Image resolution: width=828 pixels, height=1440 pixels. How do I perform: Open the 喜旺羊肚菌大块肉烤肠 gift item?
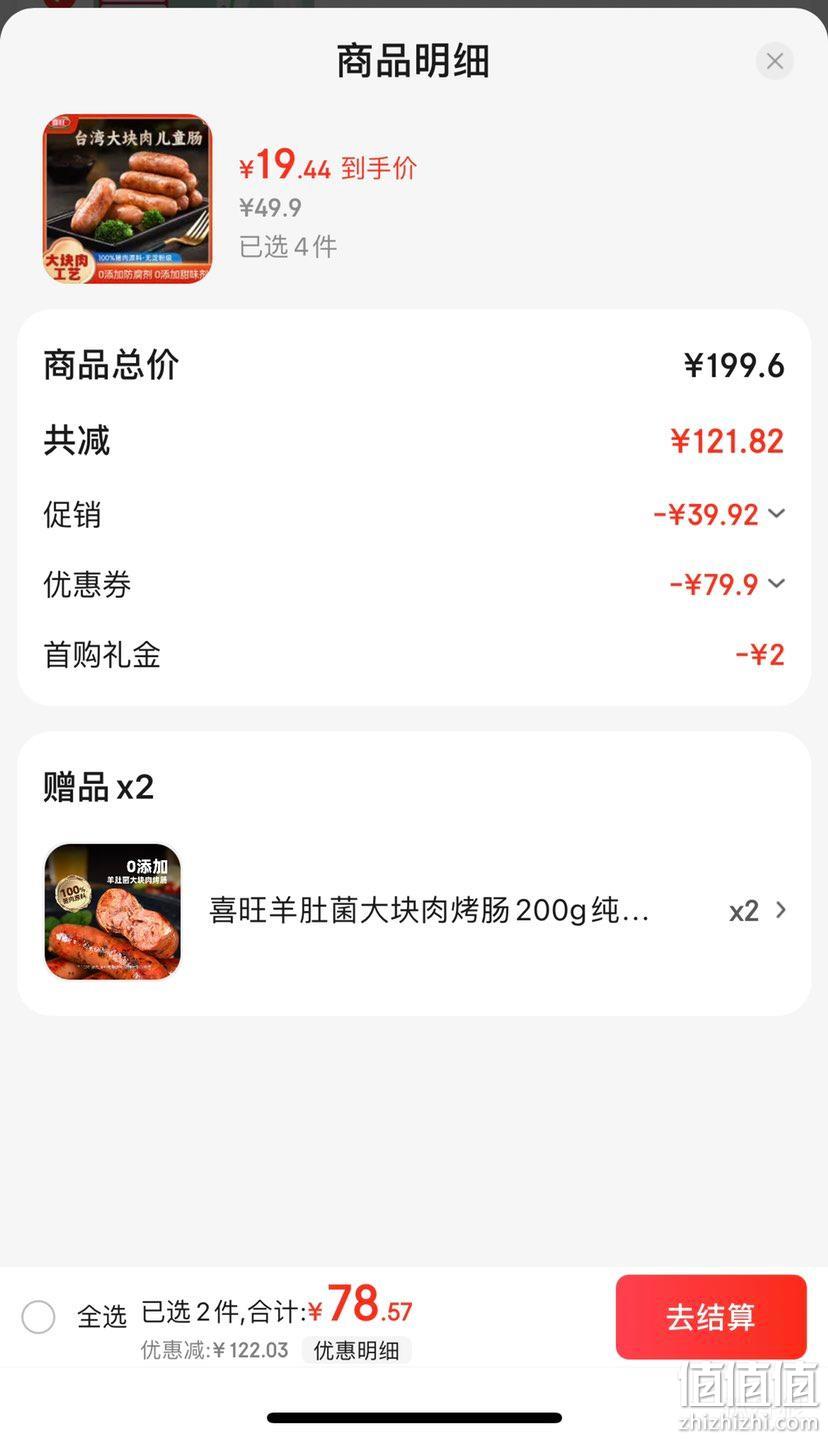point(414,911)
